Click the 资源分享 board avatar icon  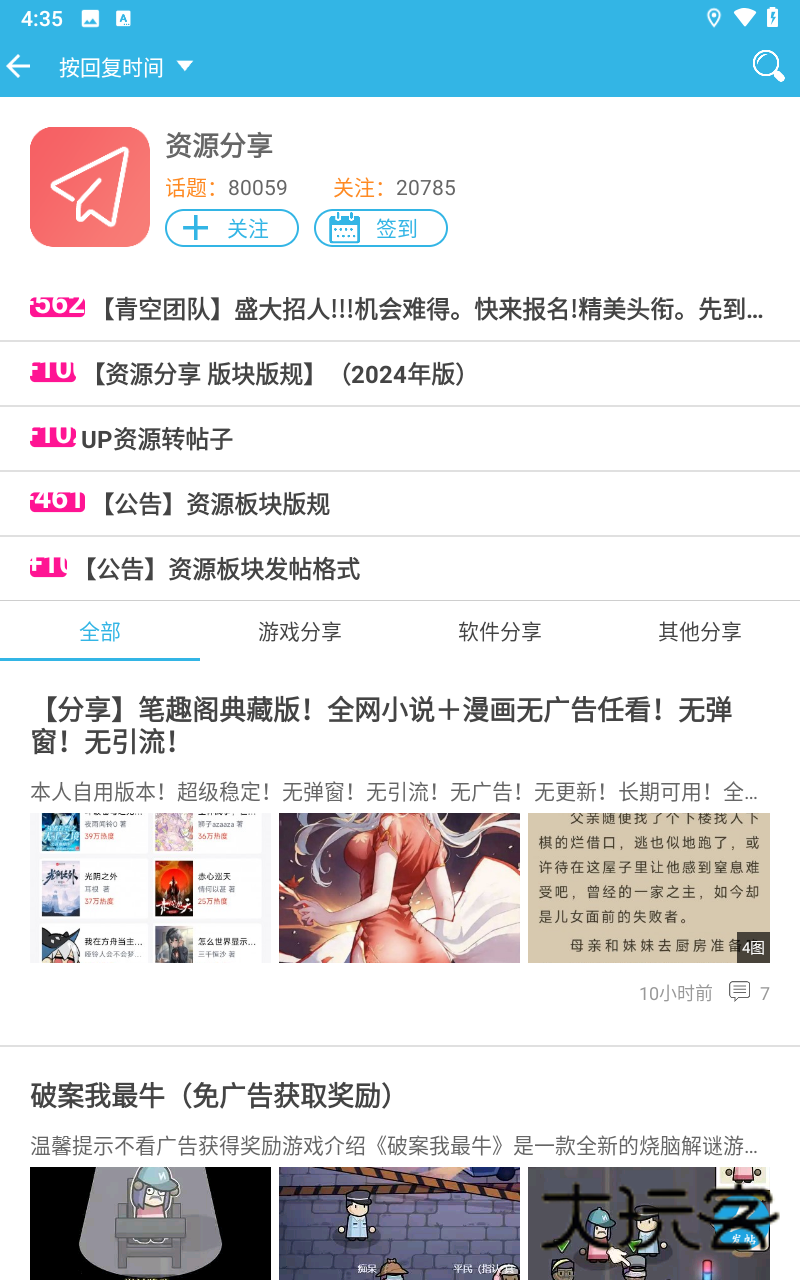click(x=90, y=187)
